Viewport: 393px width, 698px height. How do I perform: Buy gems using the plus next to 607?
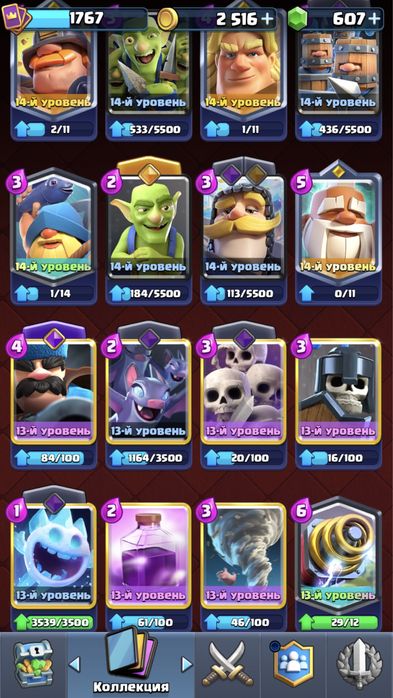click(375, 18)
